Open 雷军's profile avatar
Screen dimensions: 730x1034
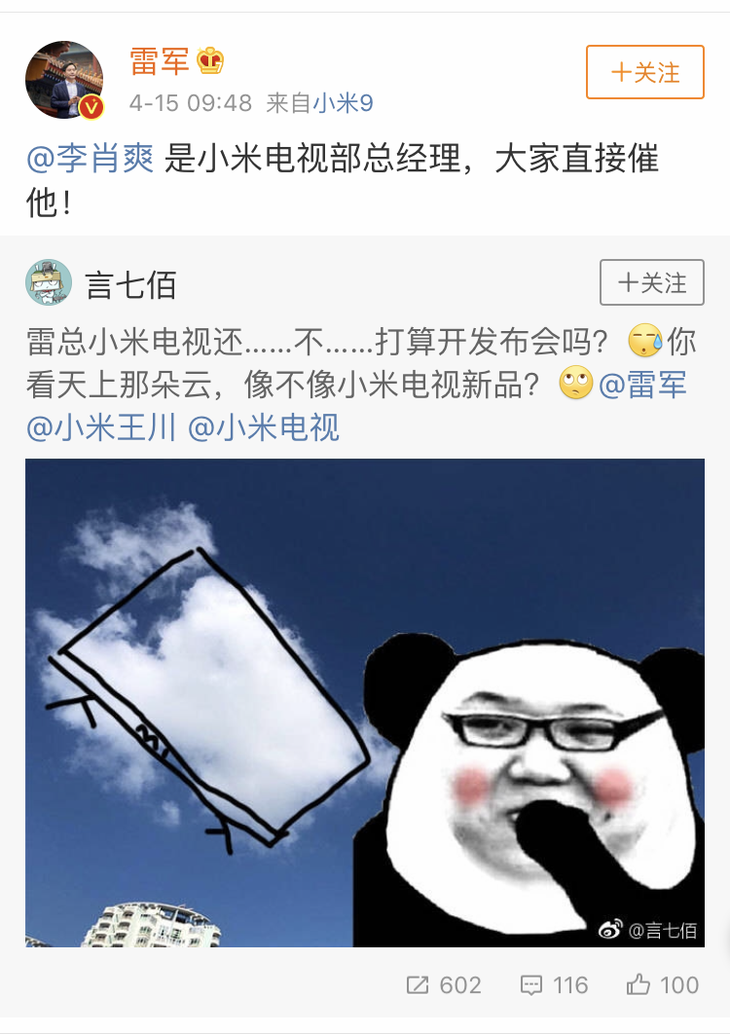(x=64, y=80)
